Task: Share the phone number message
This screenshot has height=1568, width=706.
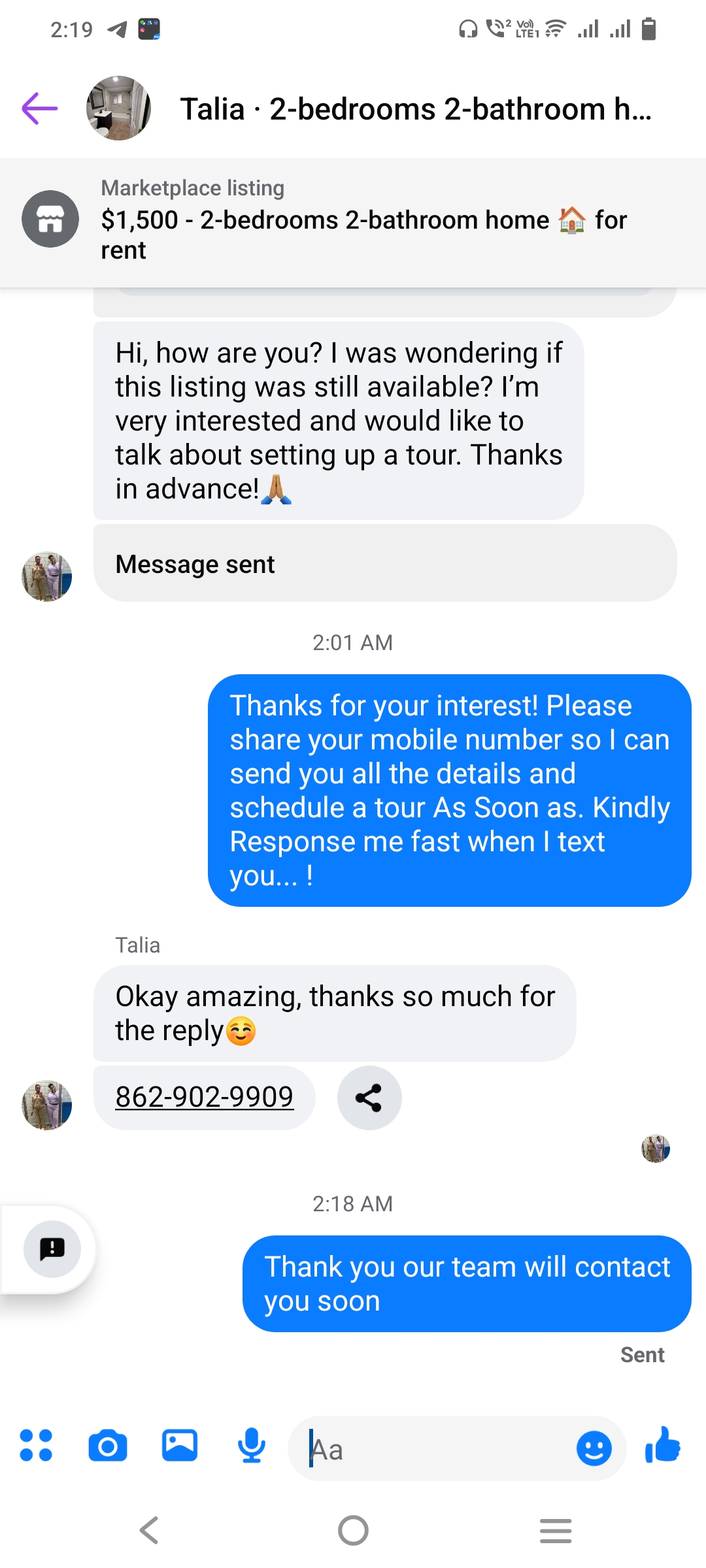Action: coord(369,1098)
